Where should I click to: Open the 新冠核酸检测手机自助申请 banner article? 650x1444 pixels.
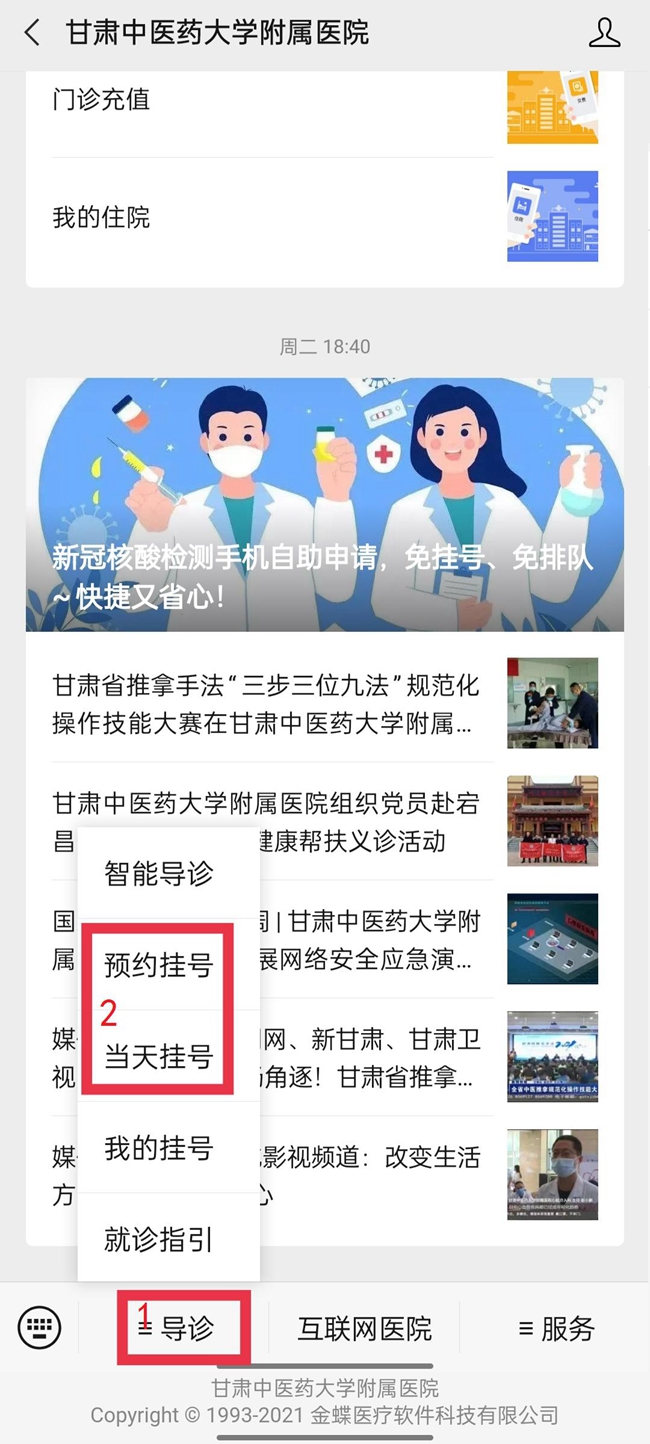point(325,504)
